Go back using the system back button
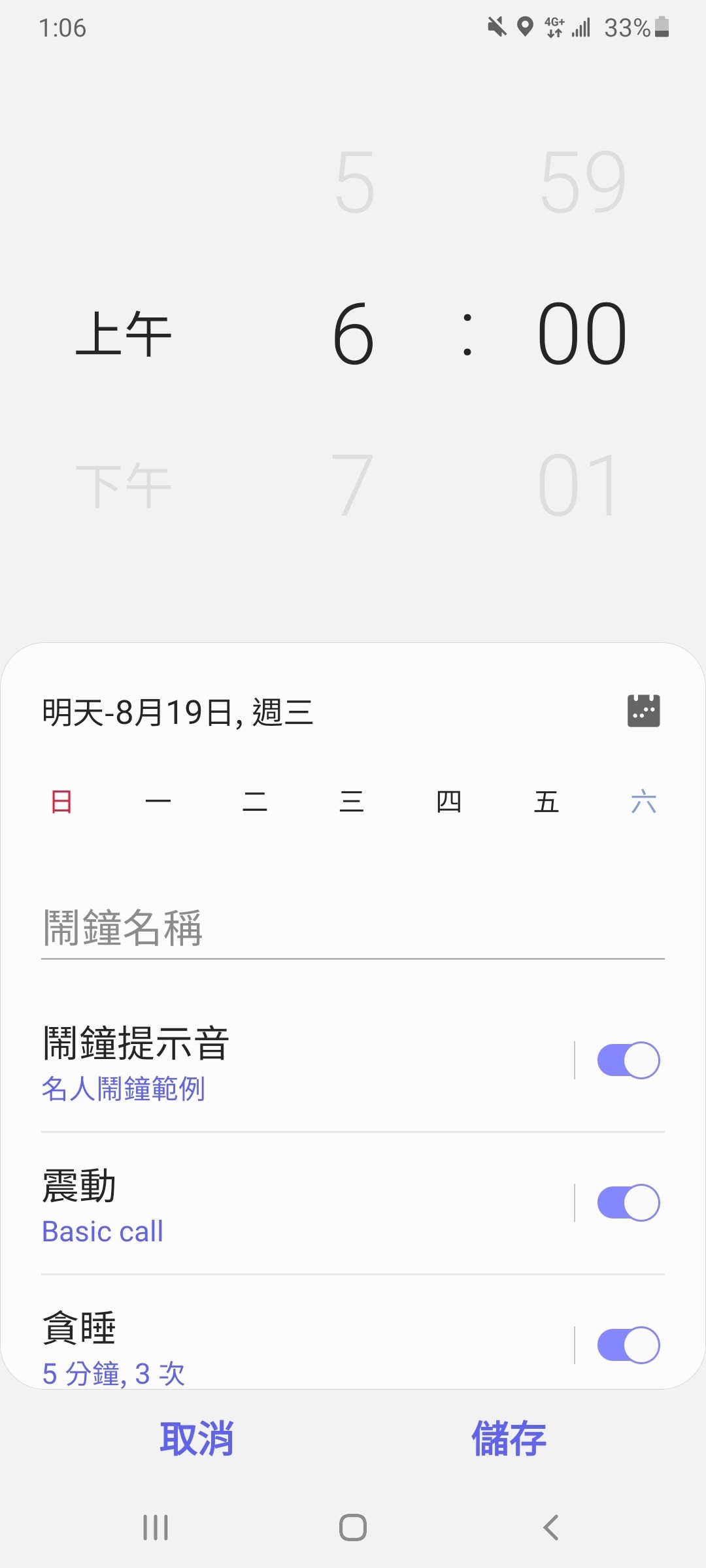Image resolution: width=706 pixels, height=1568 pixels. point(550,1527)
